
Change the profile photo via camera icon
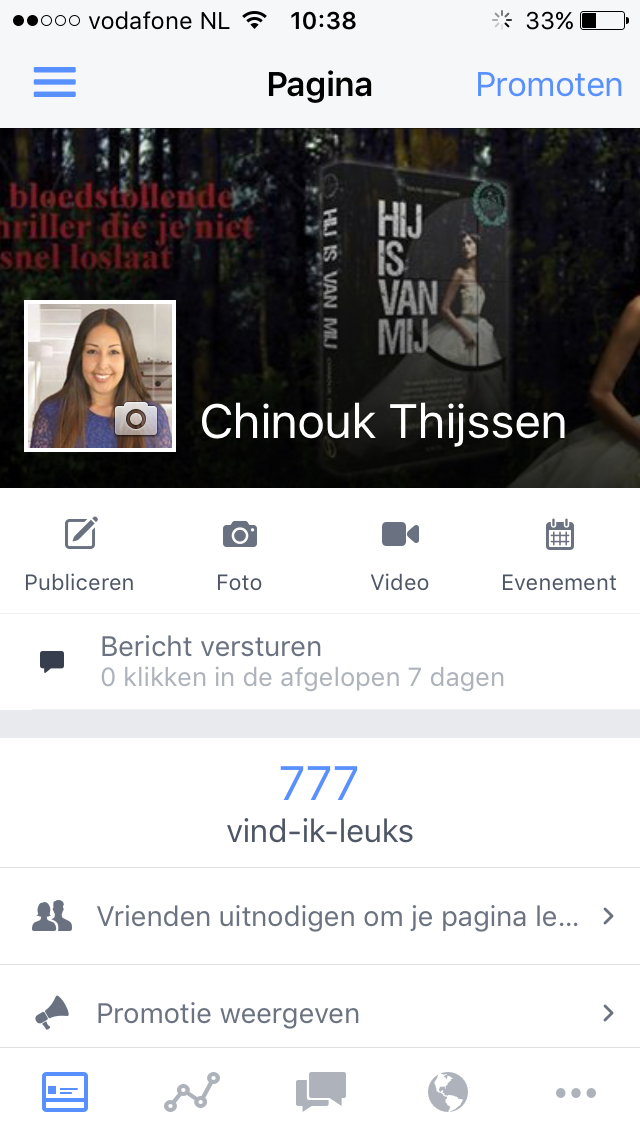(136, 418)
